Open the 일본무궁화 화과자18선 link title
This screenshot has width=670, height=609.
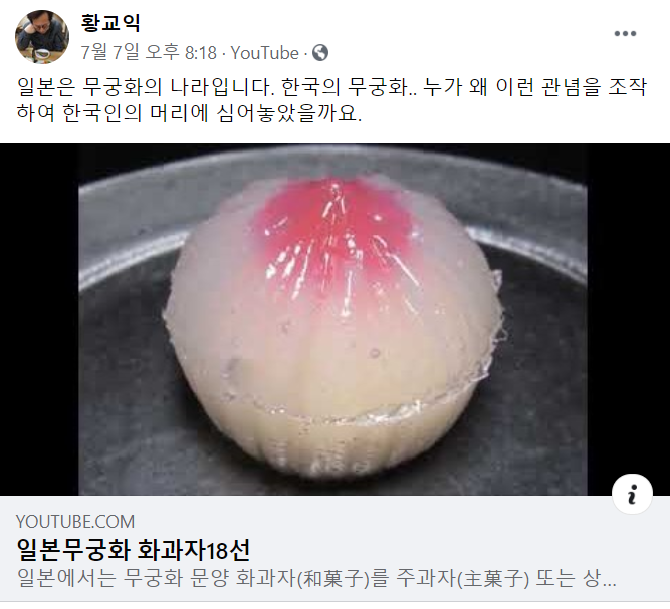pyautogui.click(x=133, y=548)
